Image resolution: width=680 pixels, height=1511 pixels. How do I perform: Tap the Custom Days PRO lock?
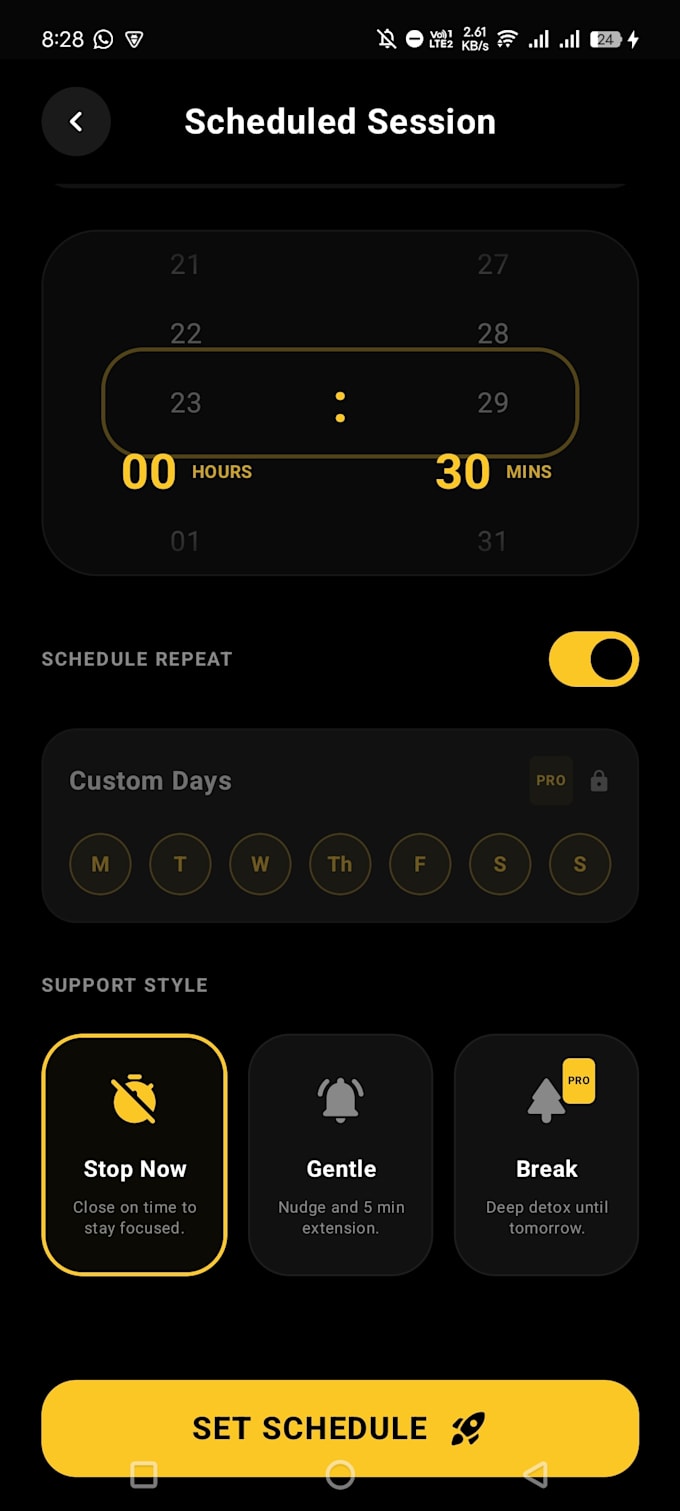pyautogui.click(x=599, y=781)
